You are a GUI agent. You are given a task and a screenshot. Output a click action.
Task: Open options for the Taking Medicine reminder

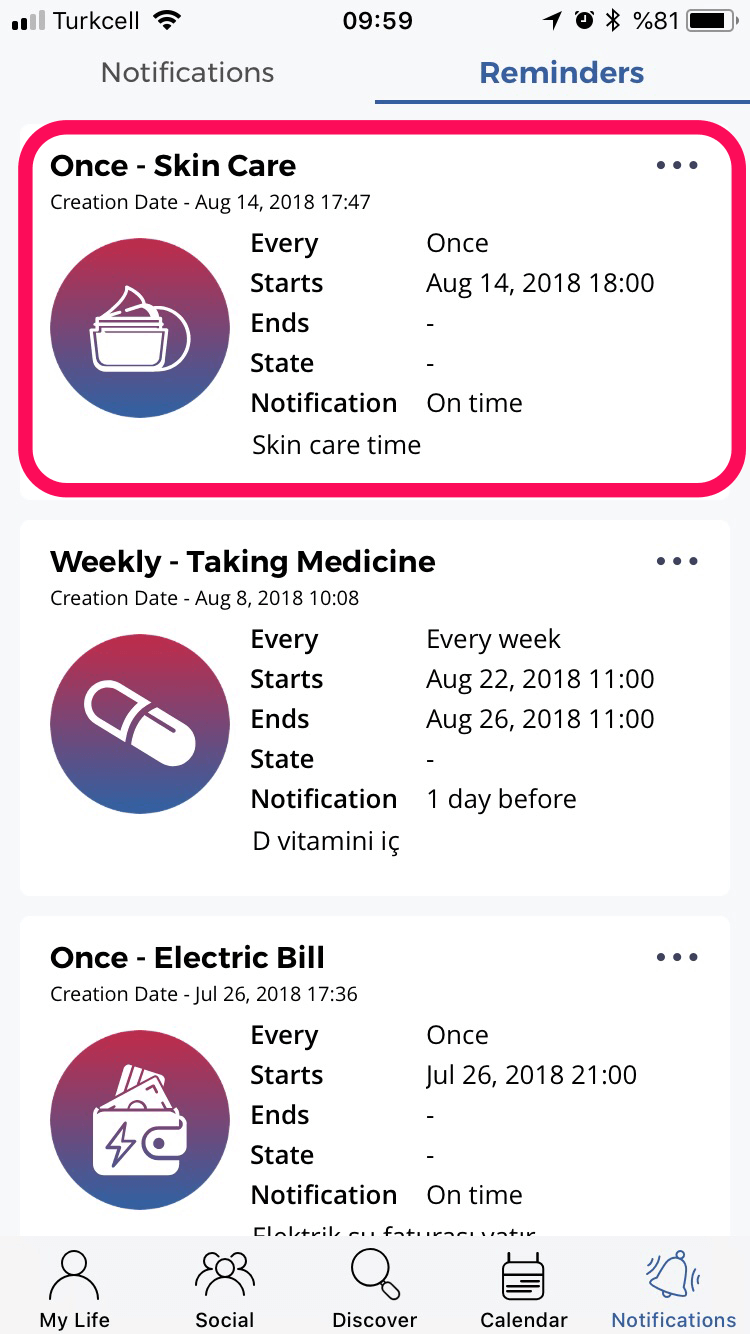point(677,561)
